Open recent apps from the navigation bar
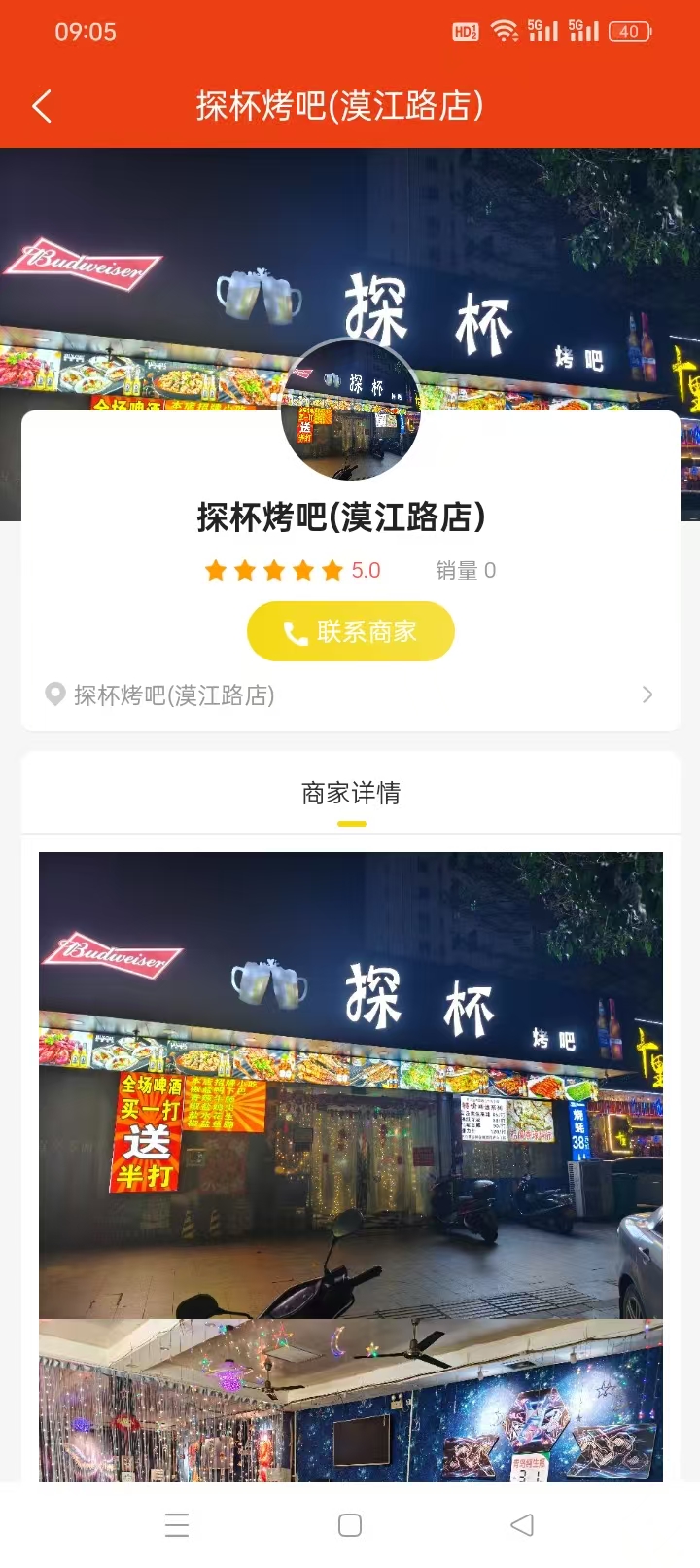Image resolution: width=700 pixels, height=1568 pixels. [x=177, y=1524]
